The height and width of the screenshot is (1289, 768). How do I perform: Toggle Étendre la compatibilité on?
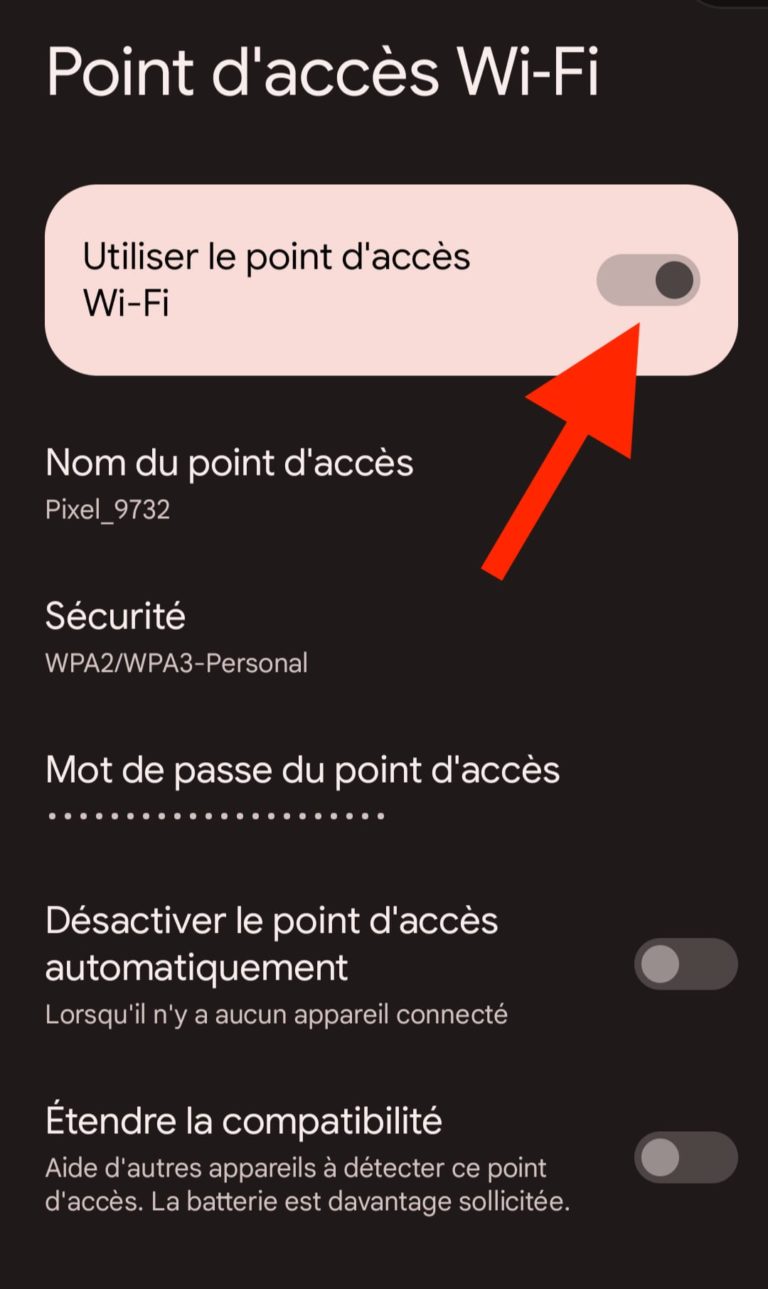[x=685, y=1158]
